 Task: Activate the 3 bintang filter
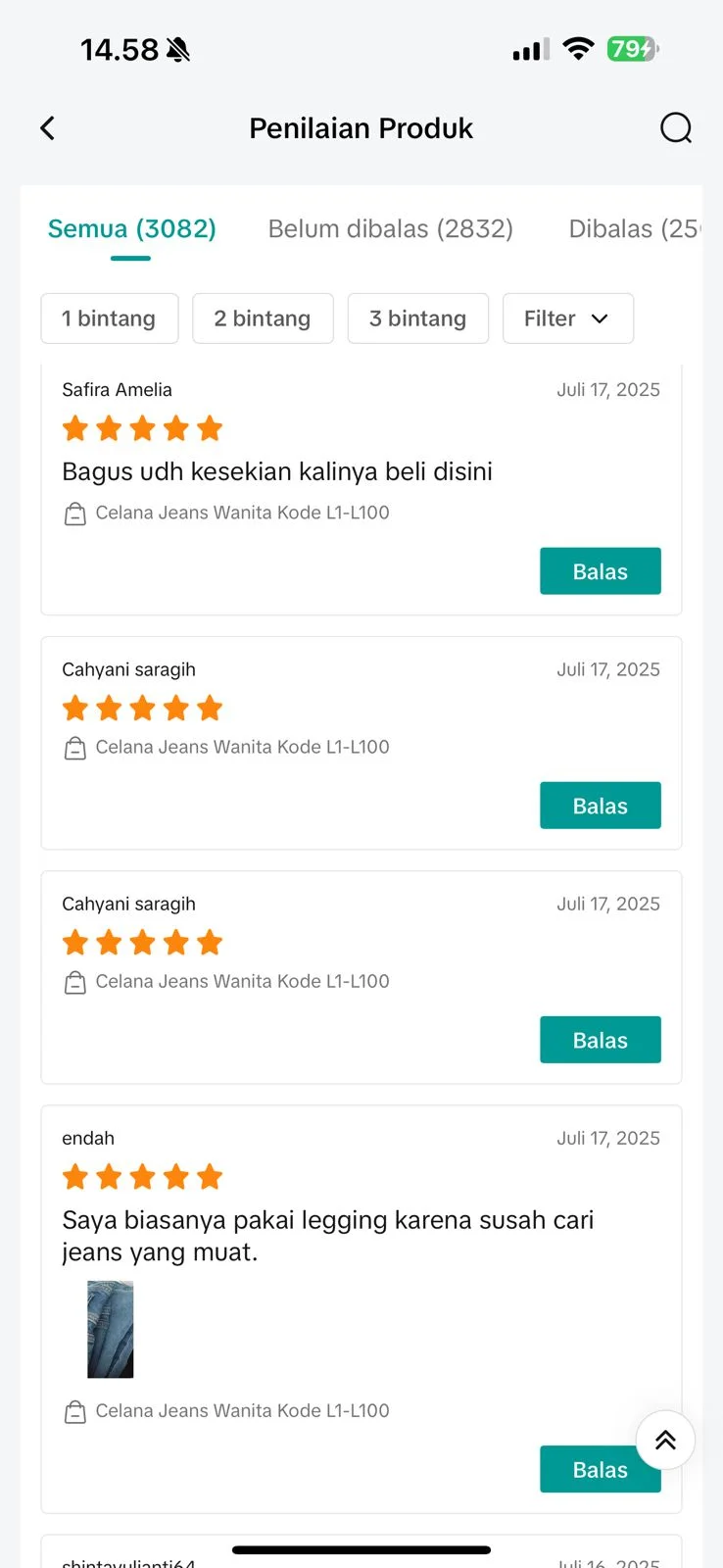click(418, 318)
